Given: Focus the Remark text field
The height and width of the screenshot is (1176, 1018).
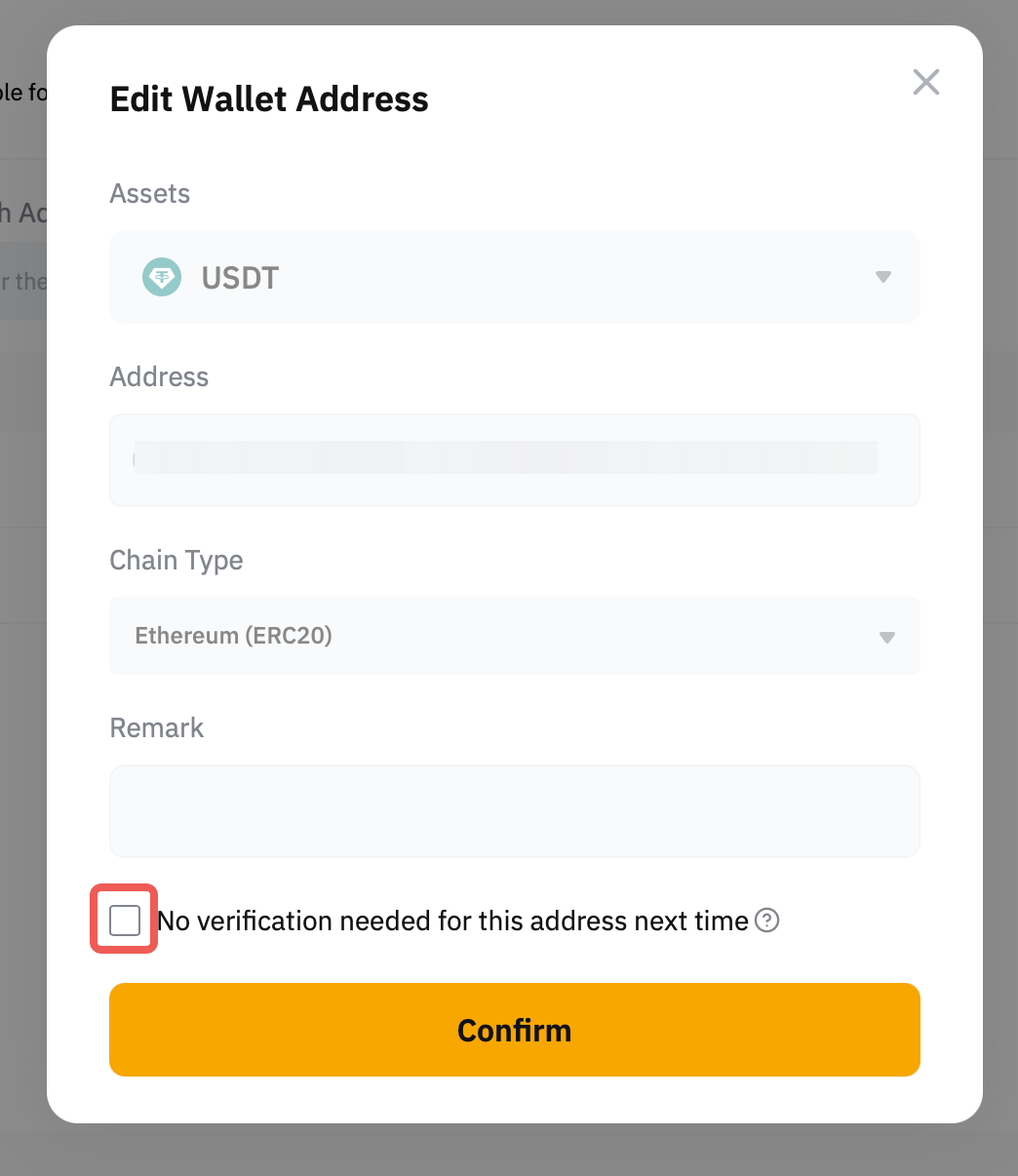Looking at the screenshot, I should click(514, 811).
